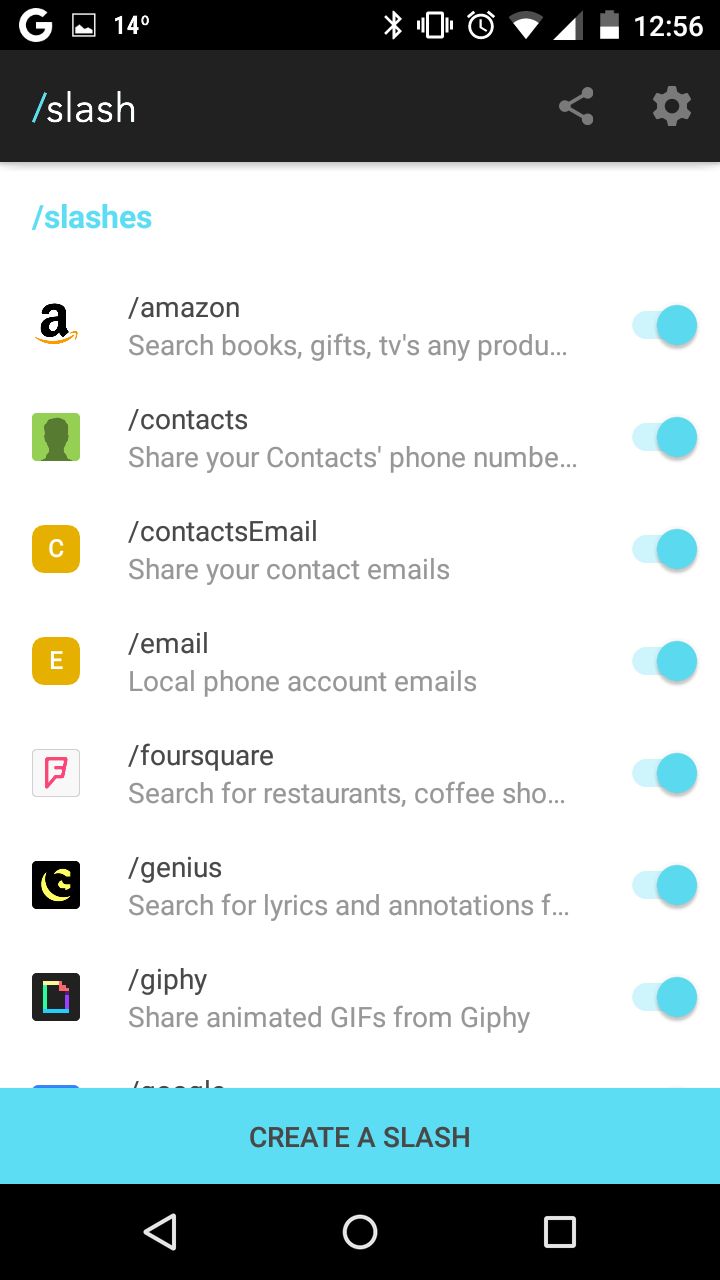Share via the share icon
720x1280 pixels.
576,107
